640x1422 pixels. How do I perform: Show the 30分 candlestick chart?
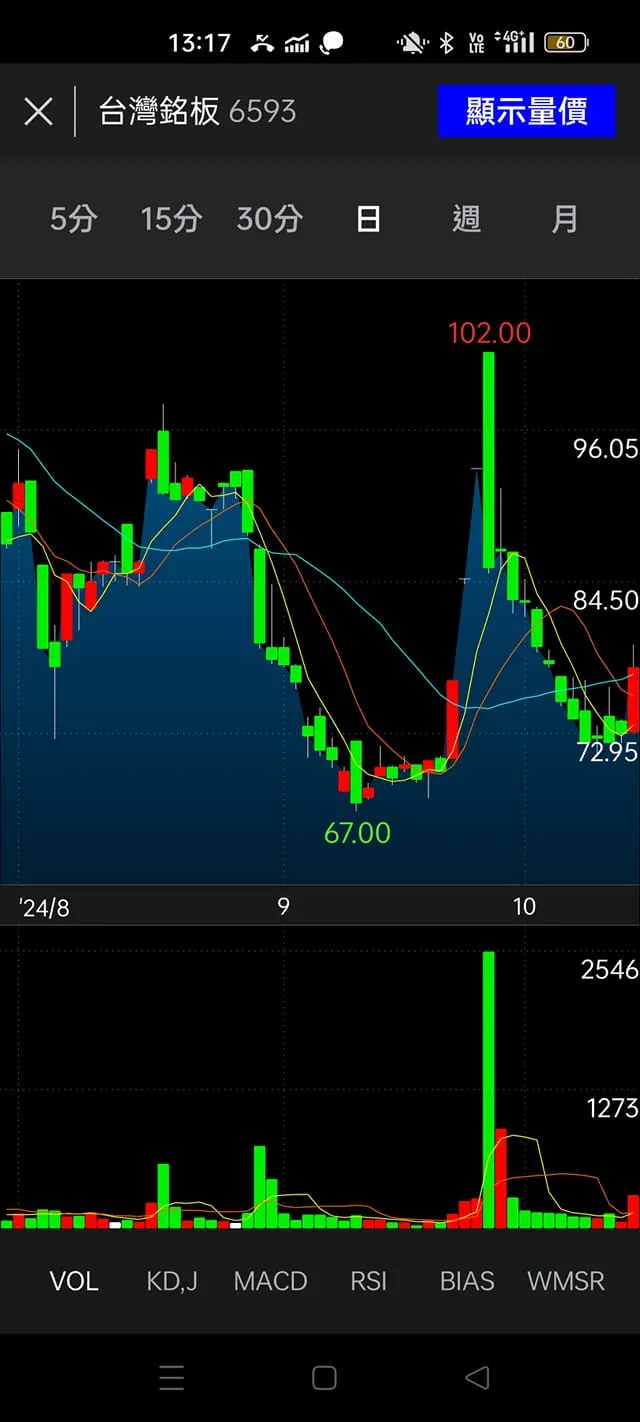coord(269,219)
